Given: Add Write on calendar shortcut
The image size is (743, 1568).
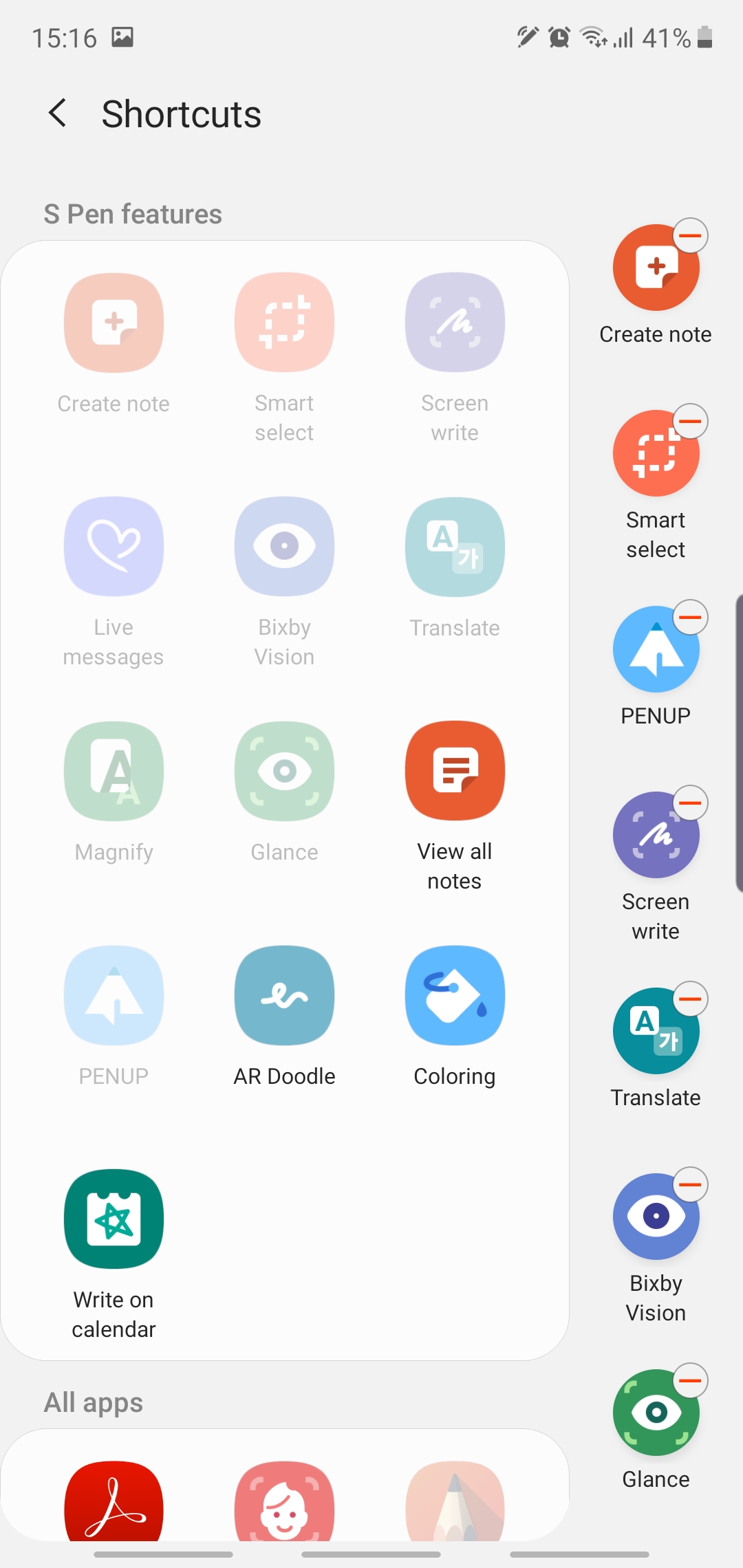Looking at the screenshot, I should tap(114, 1219).
